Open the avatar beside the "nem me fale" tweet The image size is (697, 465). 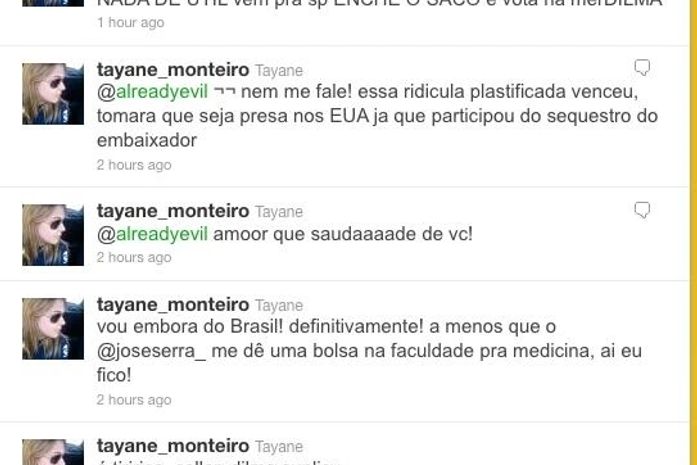click(x=53, y=94)
